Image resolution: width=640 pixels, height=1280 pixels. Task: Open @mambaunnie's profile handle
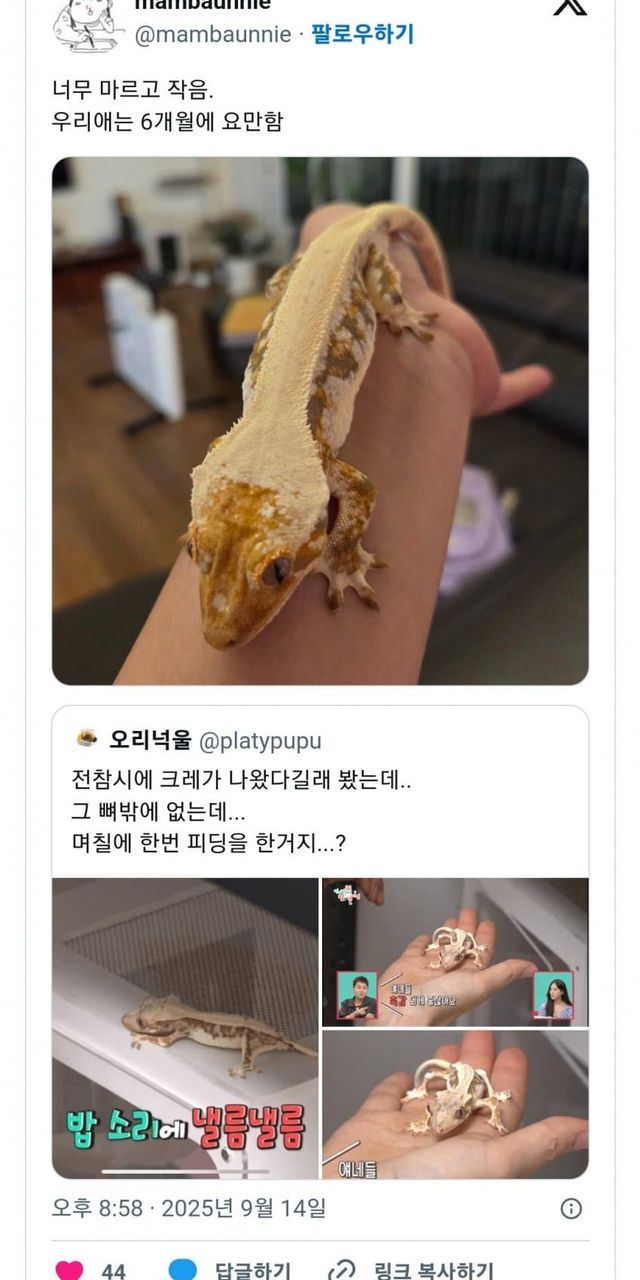[212, 35]
